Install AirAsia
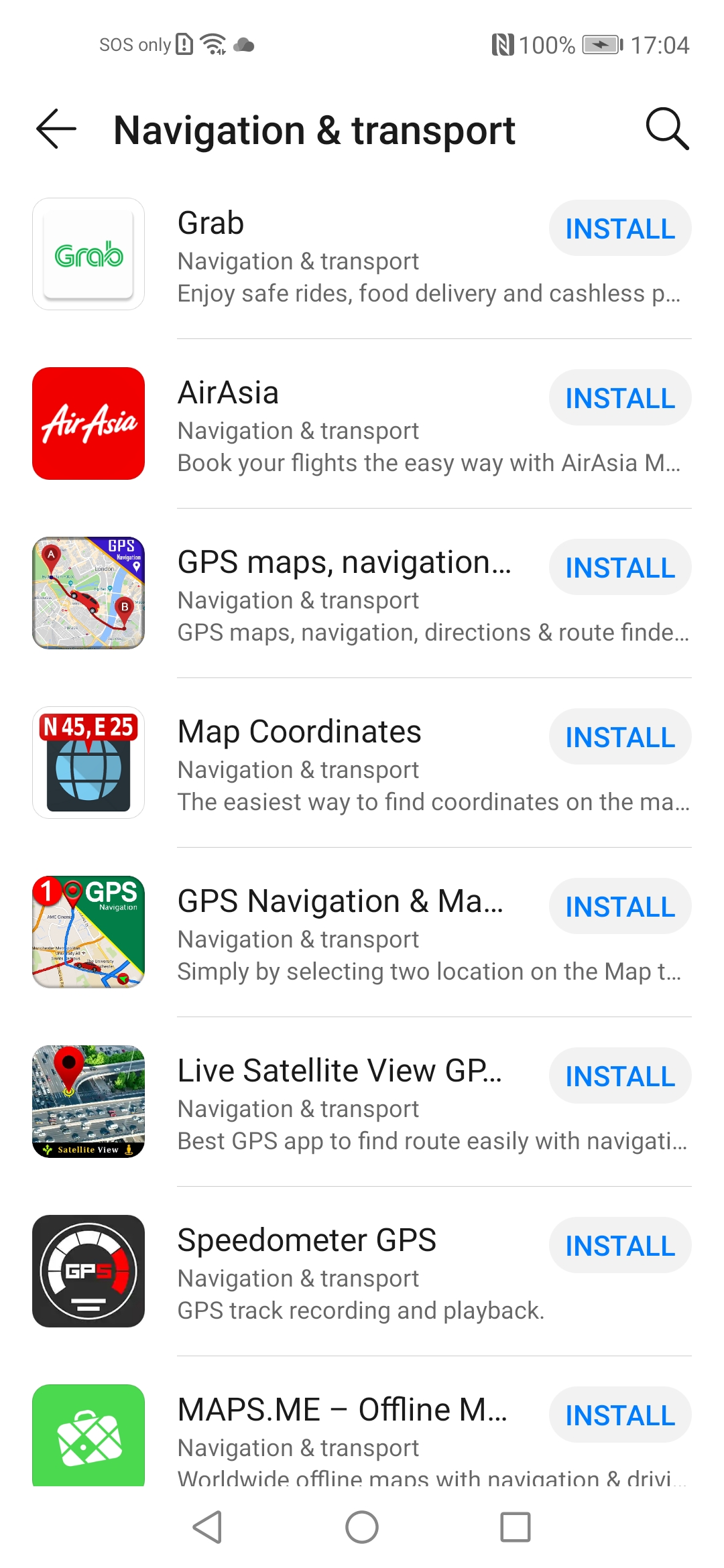Image resolution: width=724 pixels, height=1568 pixels. pyautogui.click(x=619, y=398)
